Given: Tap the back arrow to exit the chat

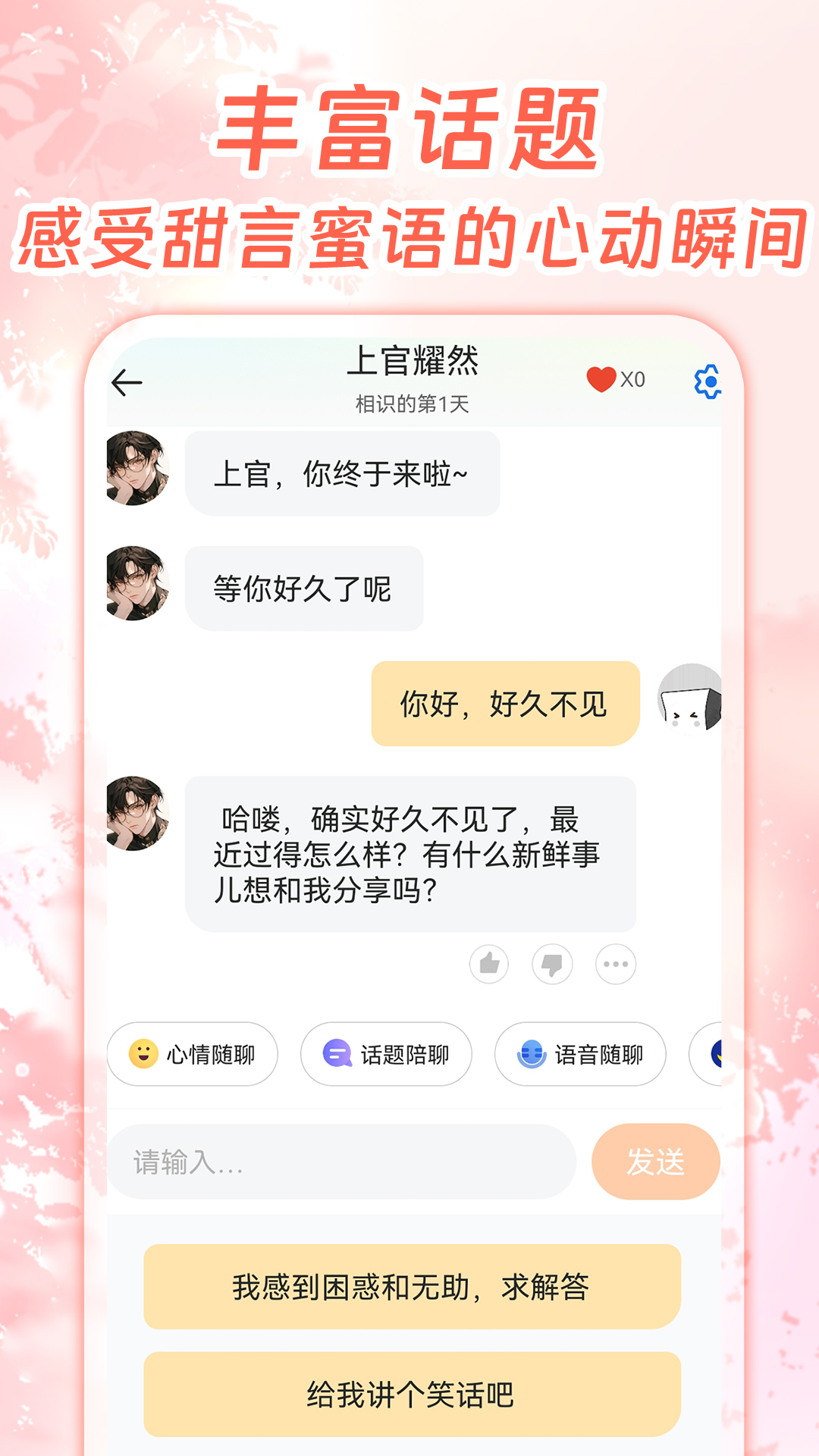Looking at the screenshot, I should [x=127, y=383].
